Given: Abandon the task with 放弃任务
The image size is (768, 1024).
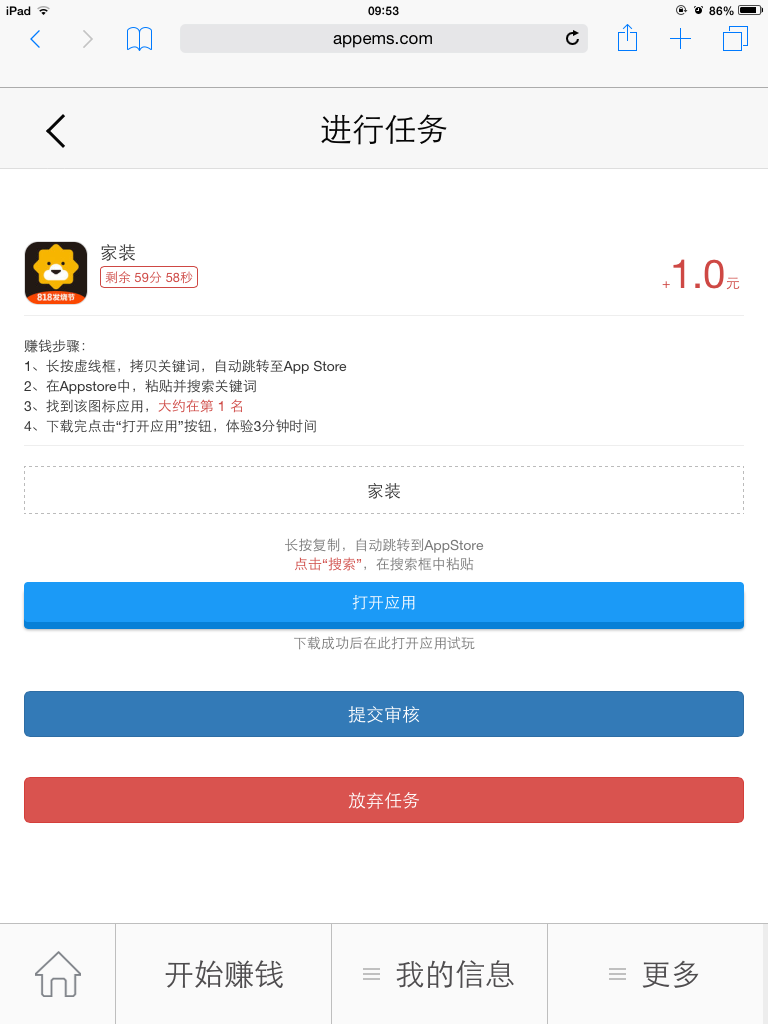Looking at the screenshot, I should 384,800.
